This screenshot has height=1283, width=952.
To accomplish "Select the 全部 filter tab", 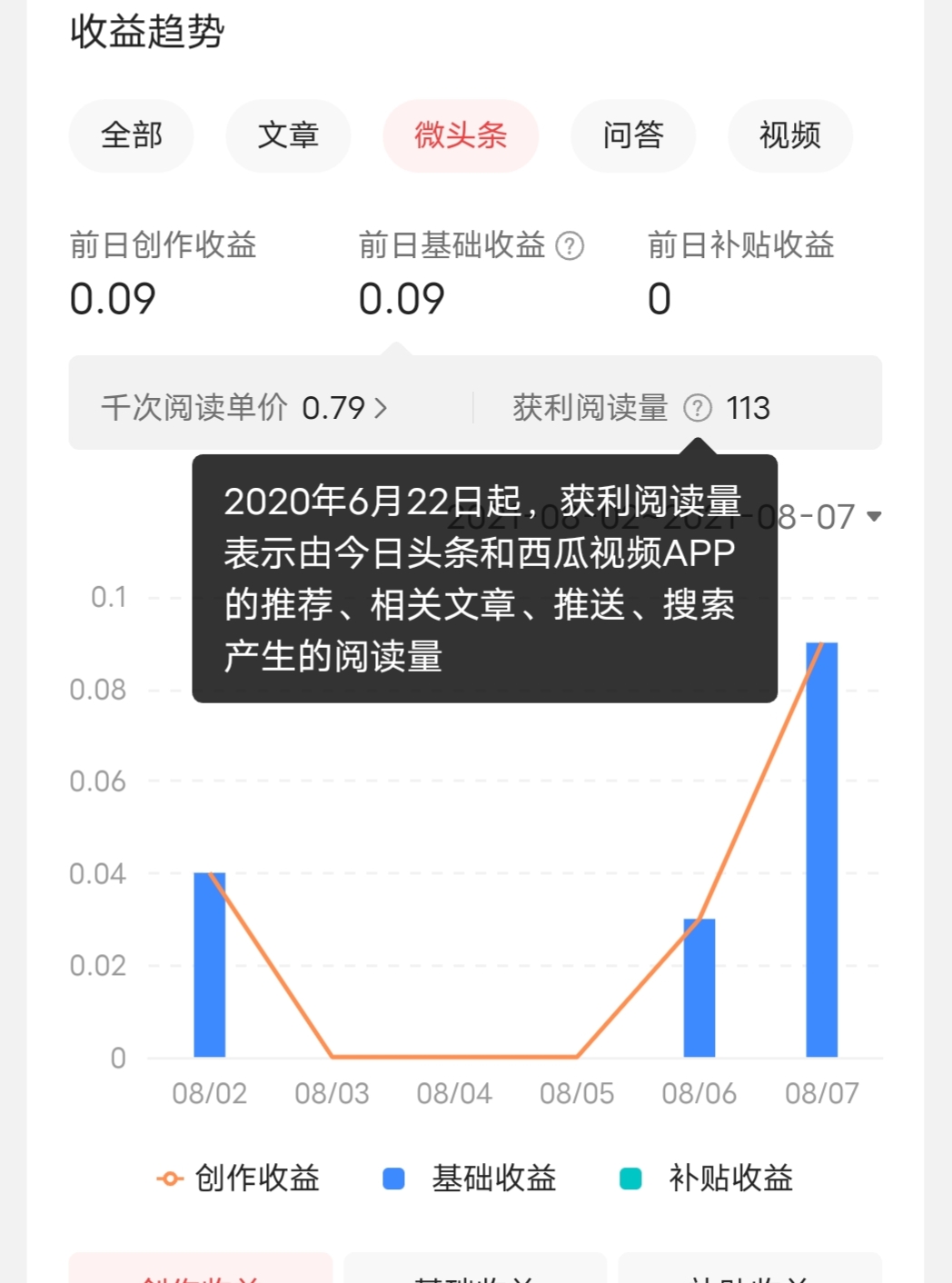I will (131, 135).
